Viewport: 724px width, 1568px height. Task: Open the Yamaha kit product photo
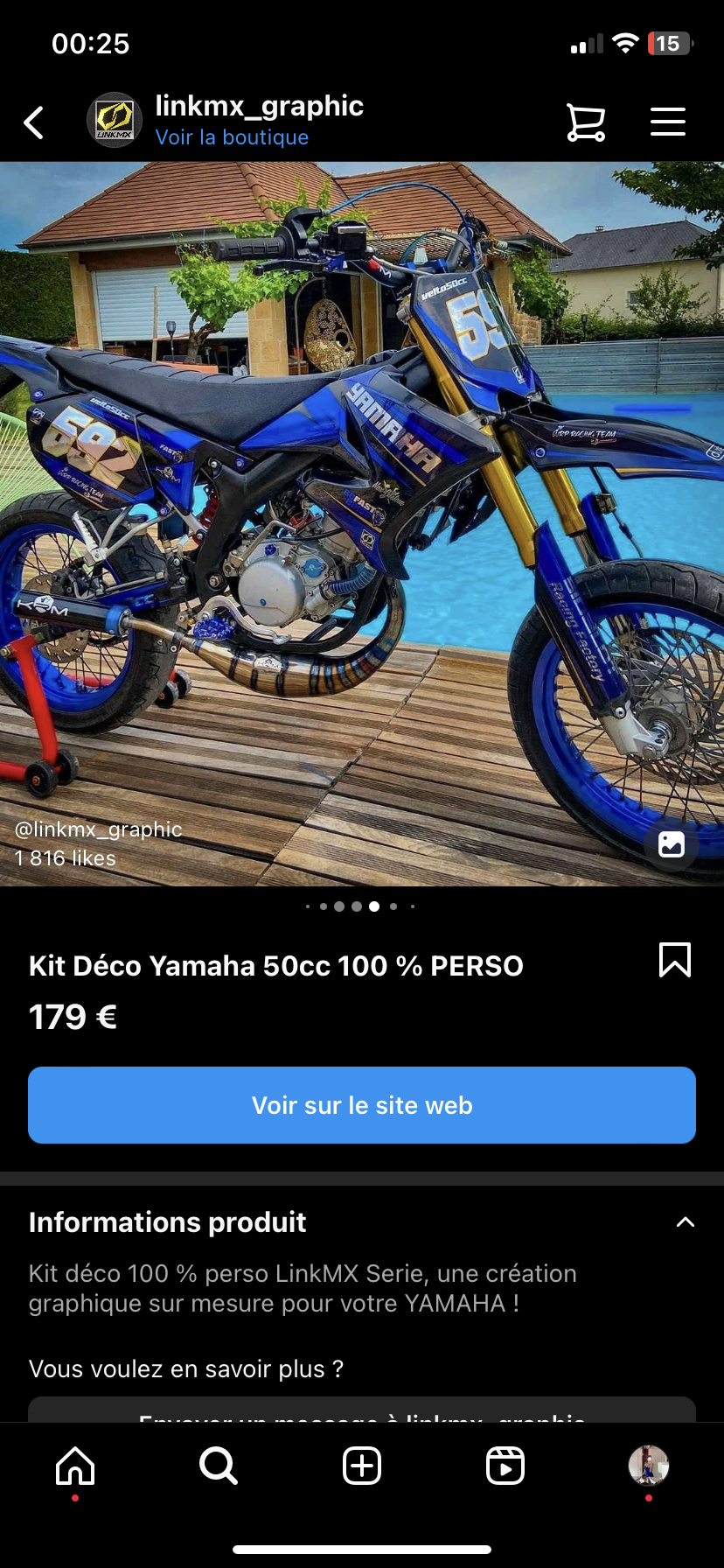[362, 523]
